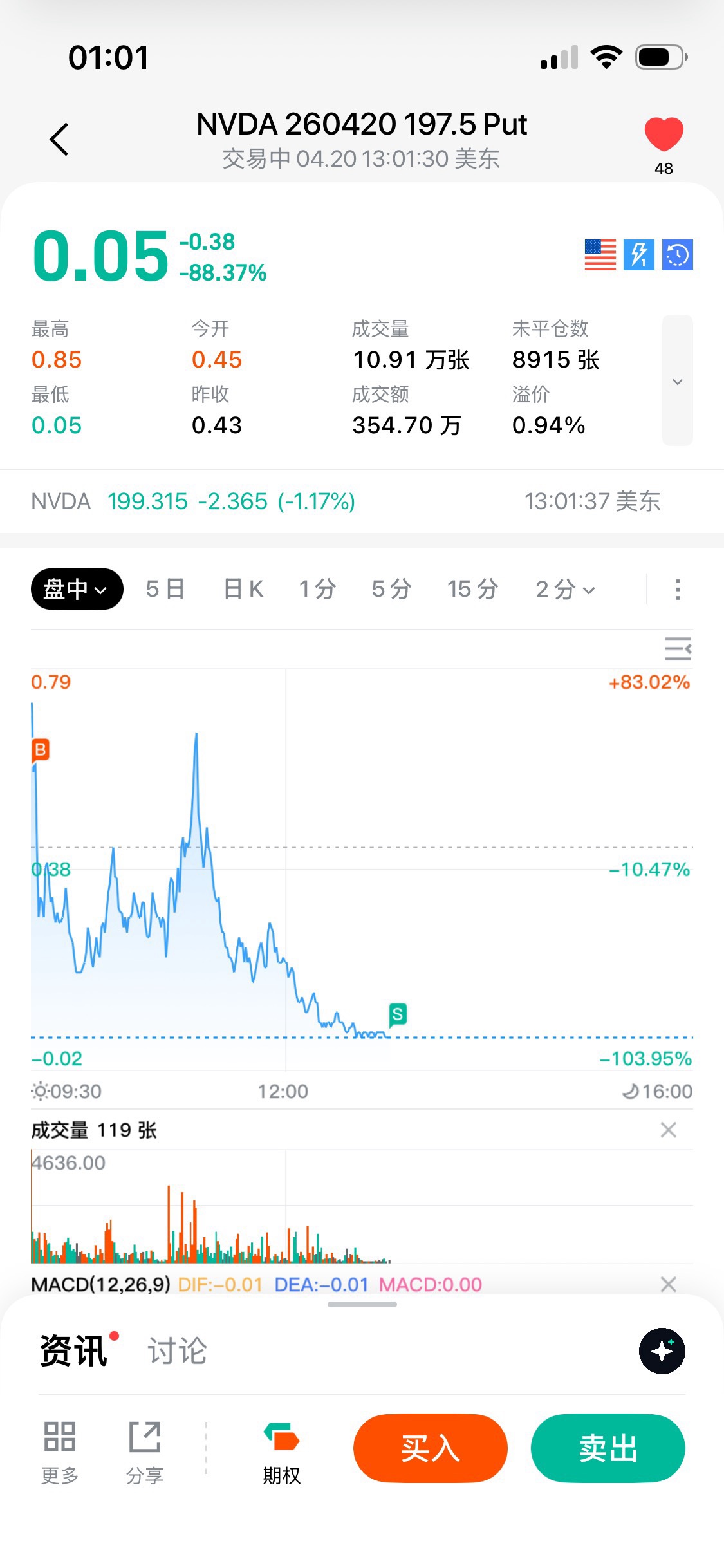The height and width of the screenshot is (1568, 724).
Task: Open the chart list settings icon
Action: 678,648
